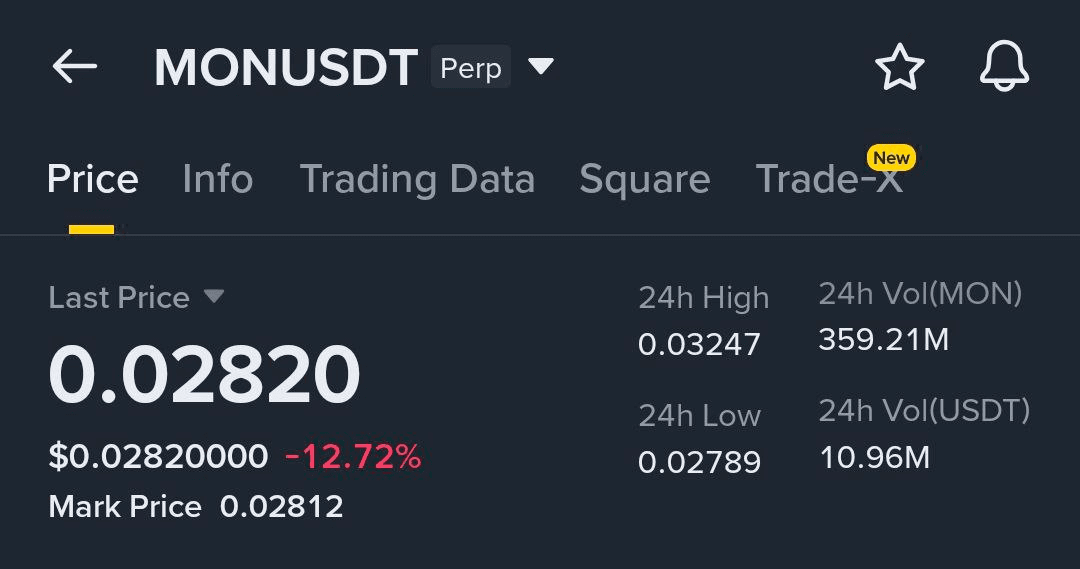The image size is (1080, 569).
Task: Expand the Last Price dropdown
Action: pos(213,296)
